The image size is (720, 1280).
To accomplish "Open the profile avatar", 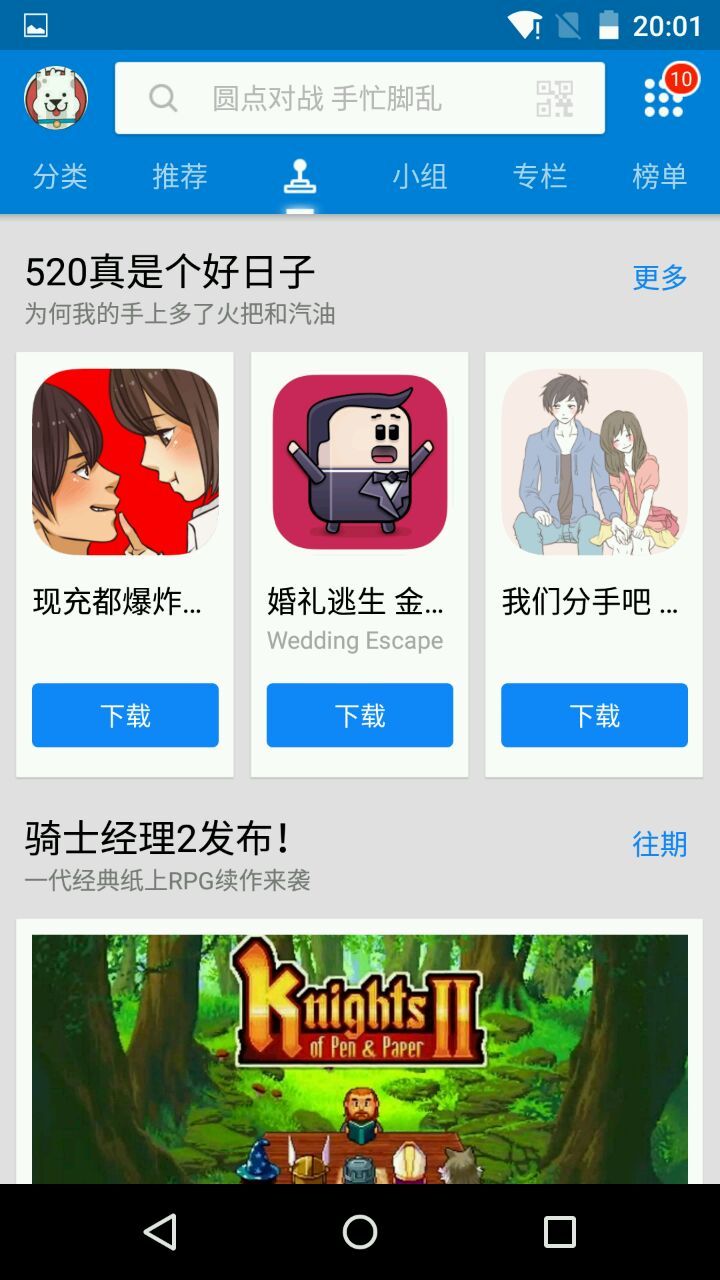I will pyautogui.click(x=56, y=98).
